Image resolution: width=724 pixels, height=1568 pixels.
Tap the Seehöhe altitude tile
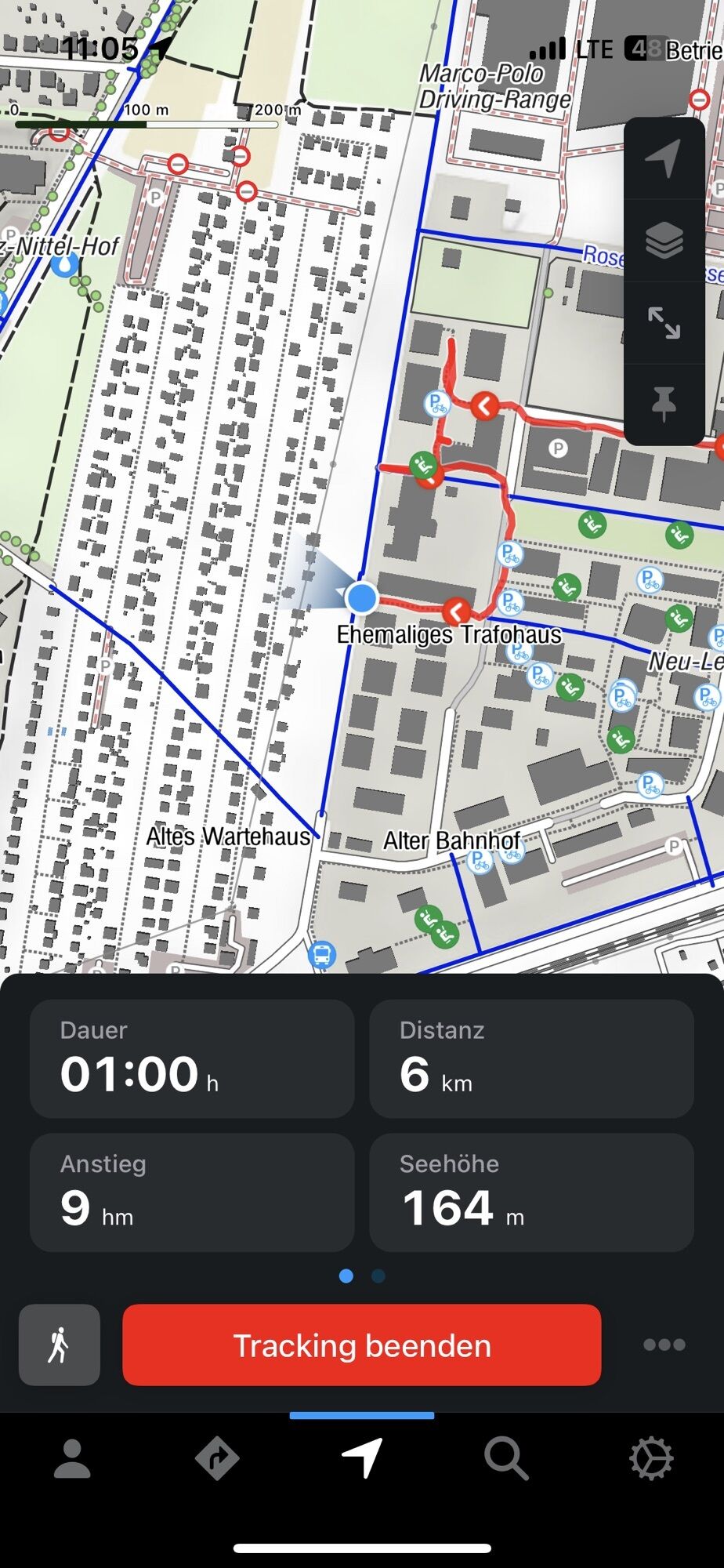pos(531,1192)
